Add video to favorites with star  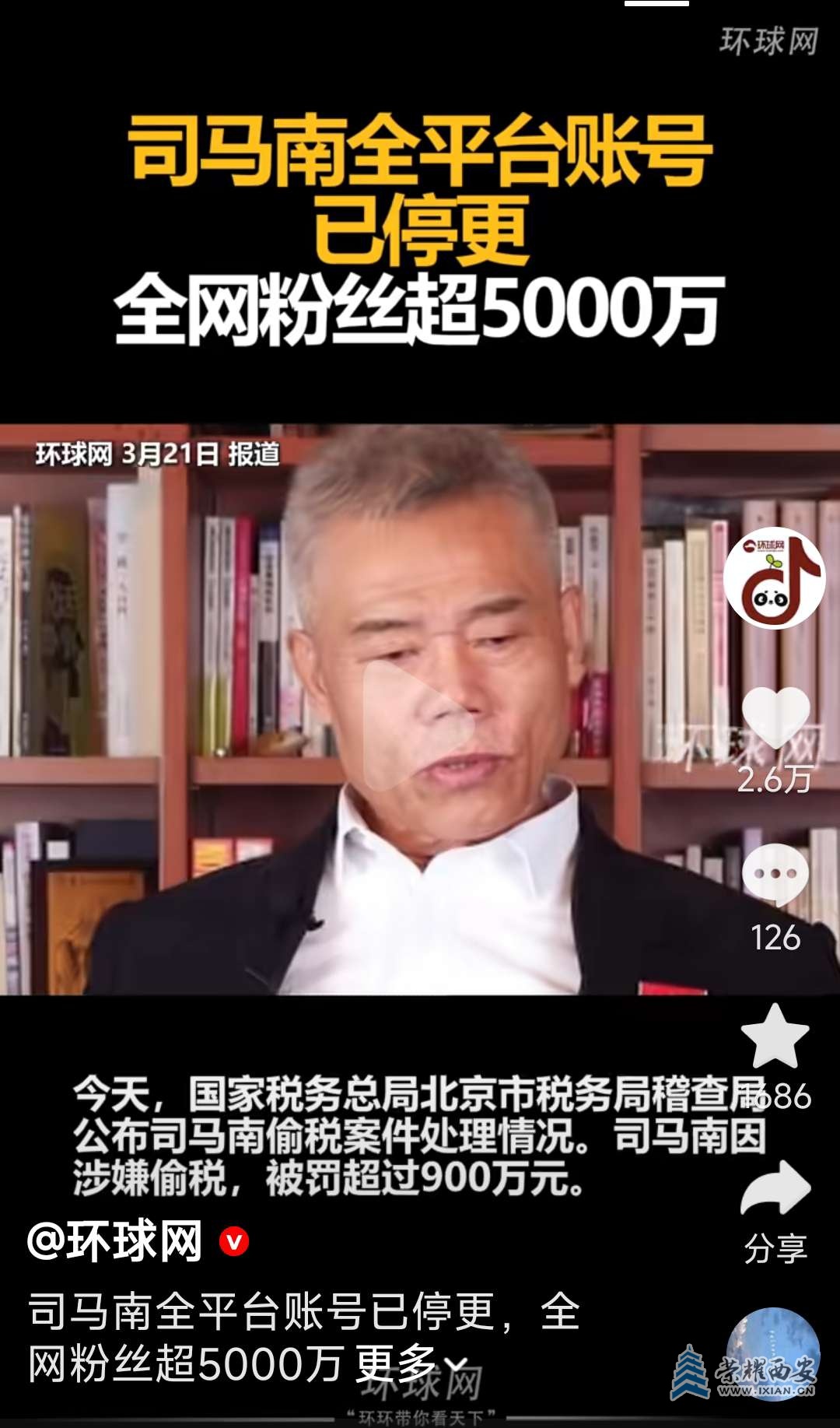point(775,1037)
